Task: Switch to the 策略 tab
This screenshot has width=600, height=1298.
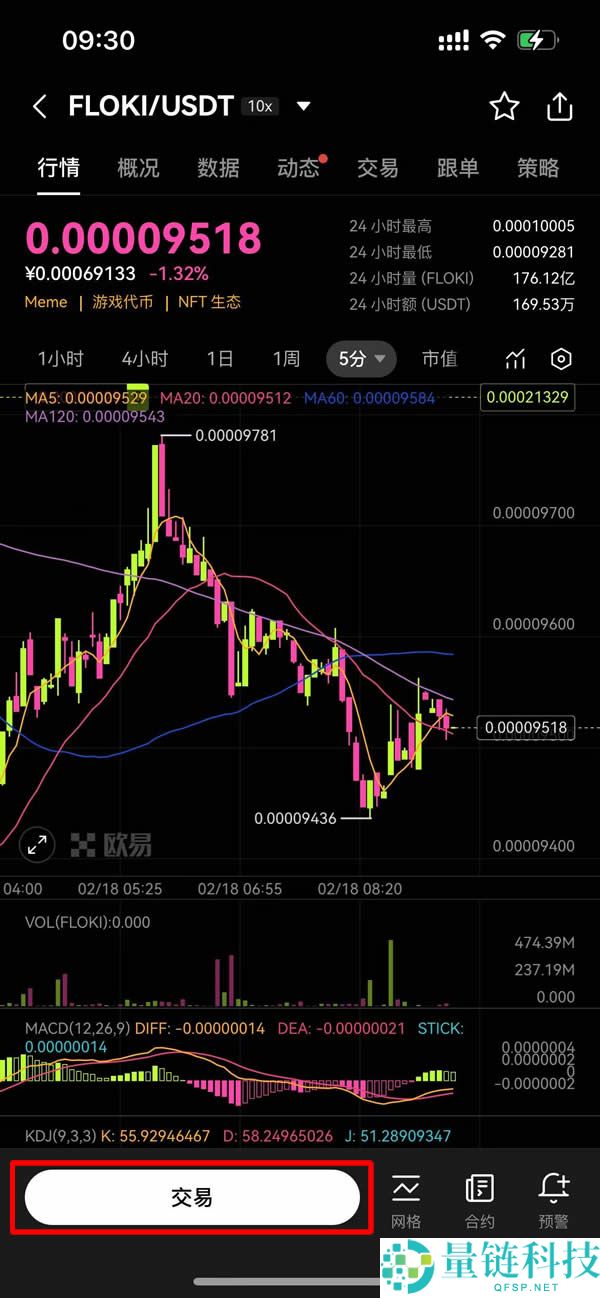Action: 537,168
